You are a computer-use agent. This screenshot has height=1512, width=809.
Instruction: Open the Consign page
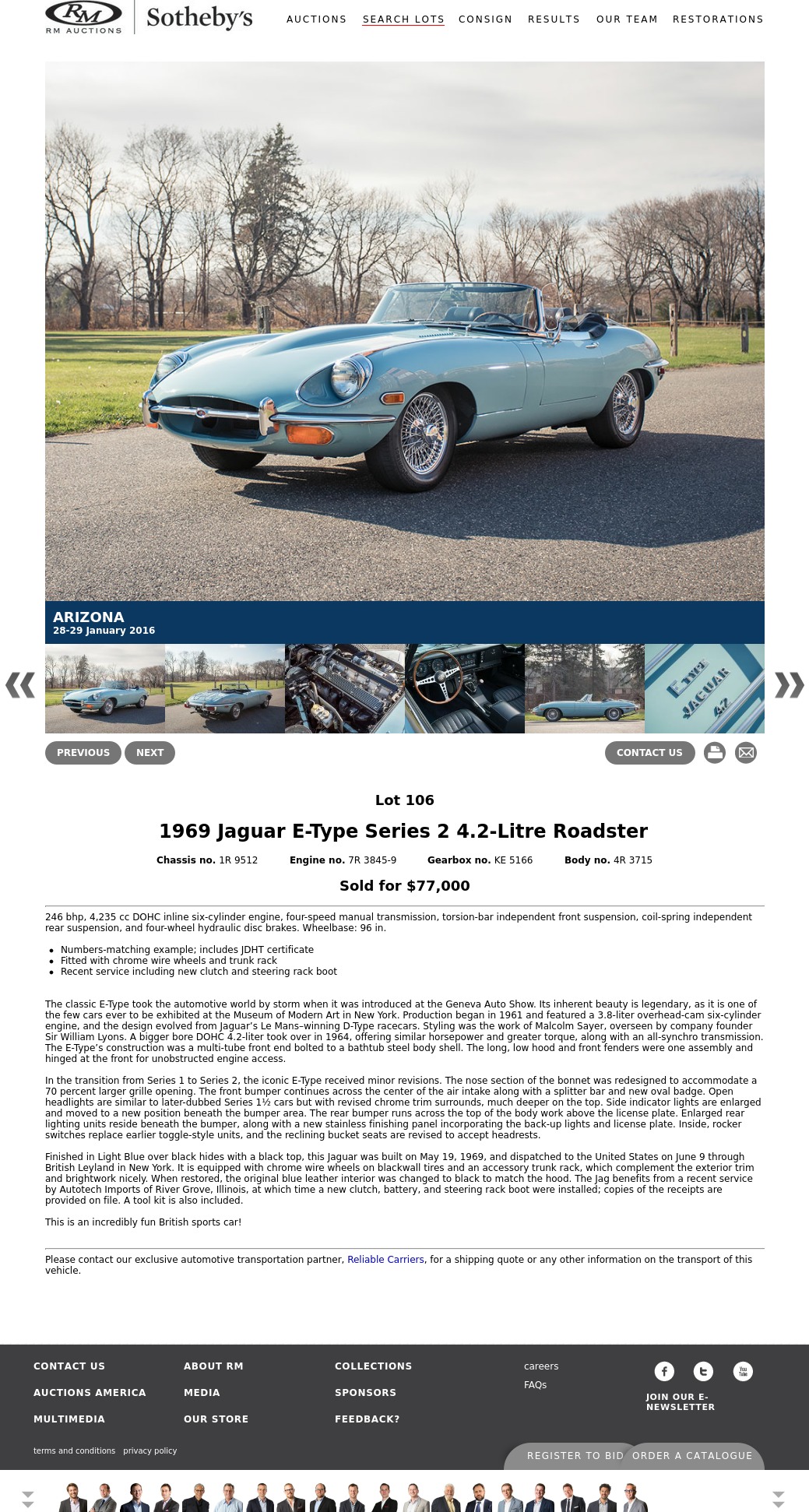(x=485, y=19)
